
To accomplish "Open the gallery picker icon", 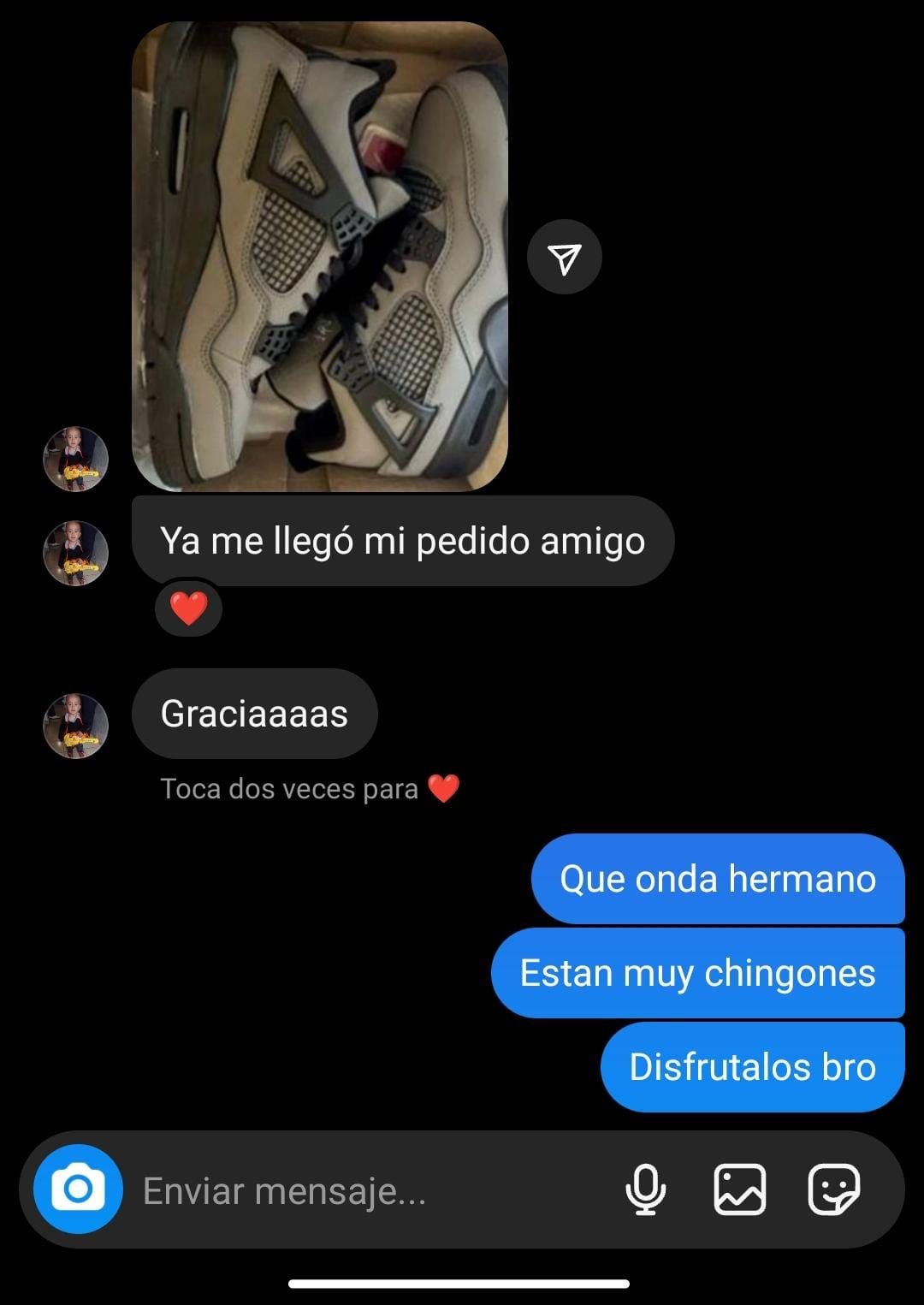I will (x=739, y=1189).
